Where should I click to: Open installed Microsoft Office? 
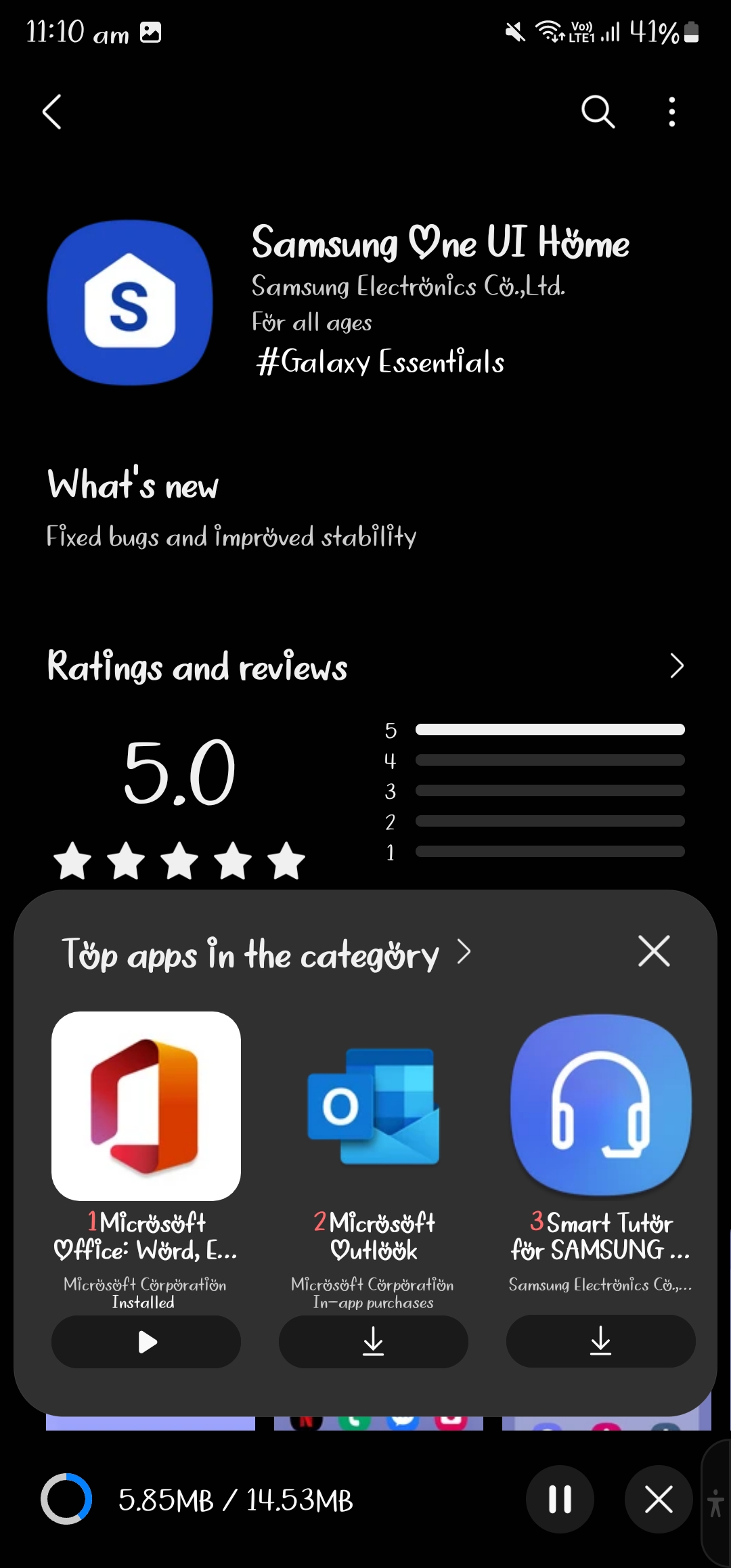point(146,1342)
